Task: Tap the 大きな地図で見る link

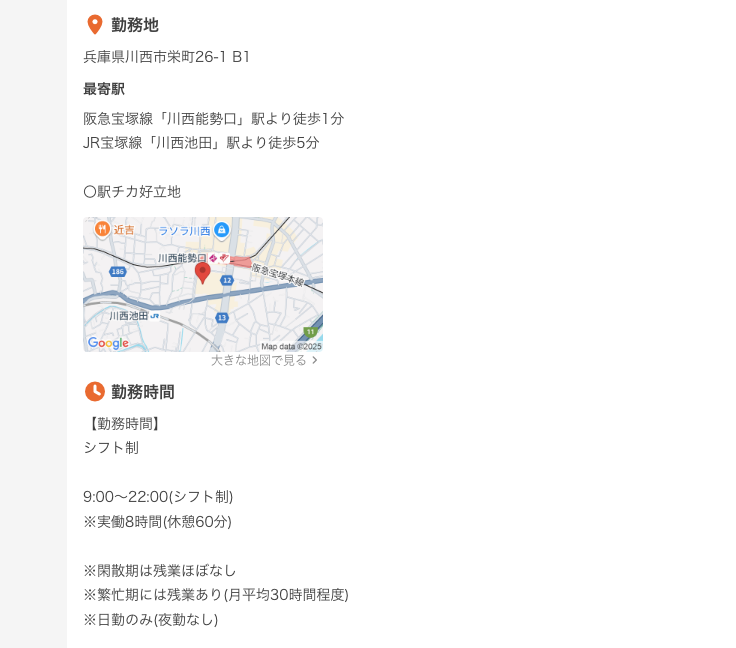Action: [x=263, y=360]
